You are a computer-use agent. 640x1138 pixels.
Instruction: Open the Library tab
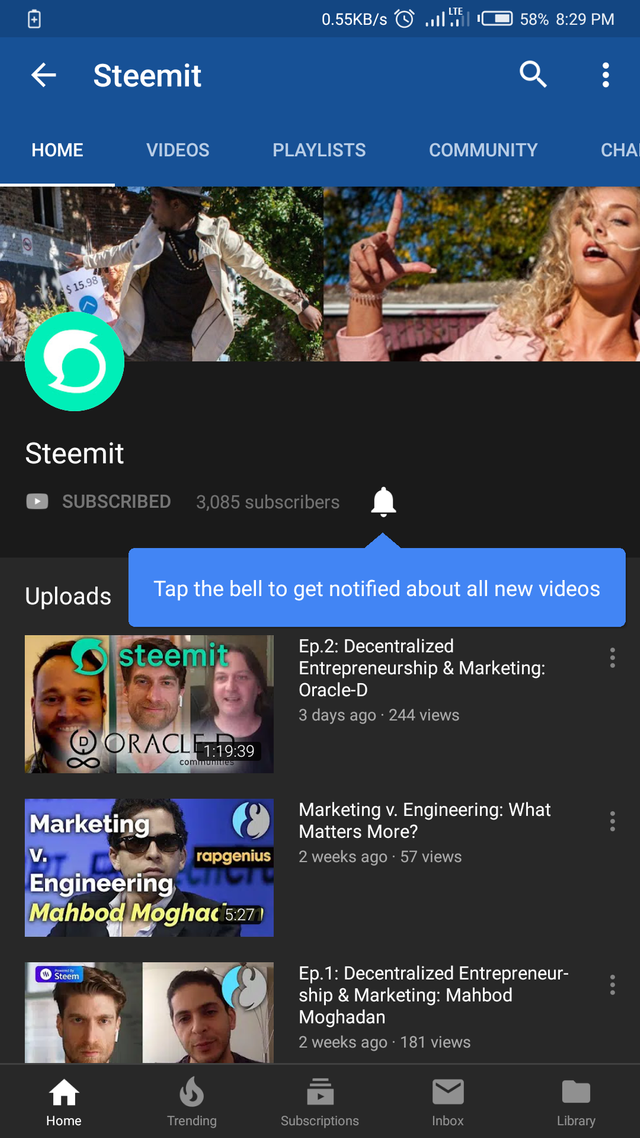click(x=576, y=1101)
